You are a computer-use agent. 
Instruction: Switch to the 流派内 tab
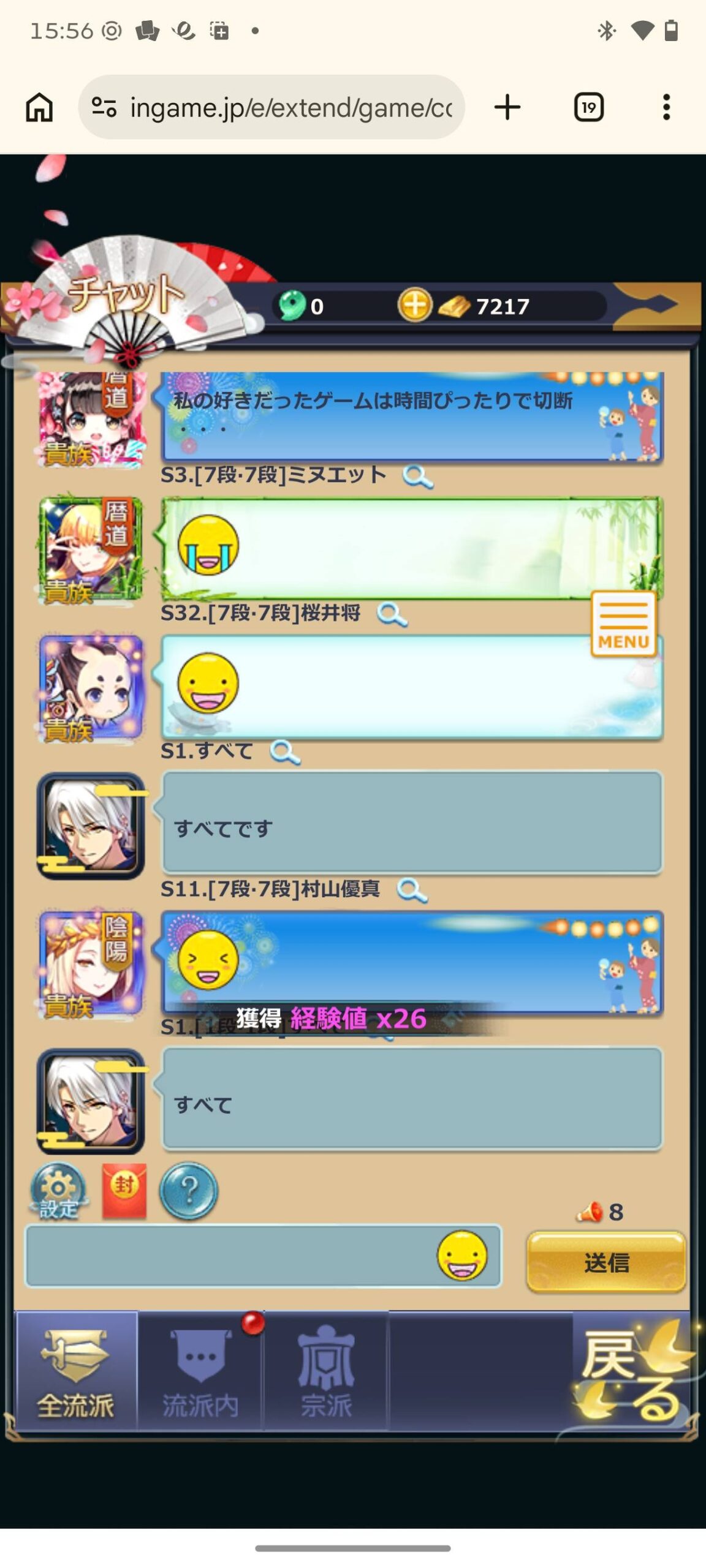[200, 1371]
